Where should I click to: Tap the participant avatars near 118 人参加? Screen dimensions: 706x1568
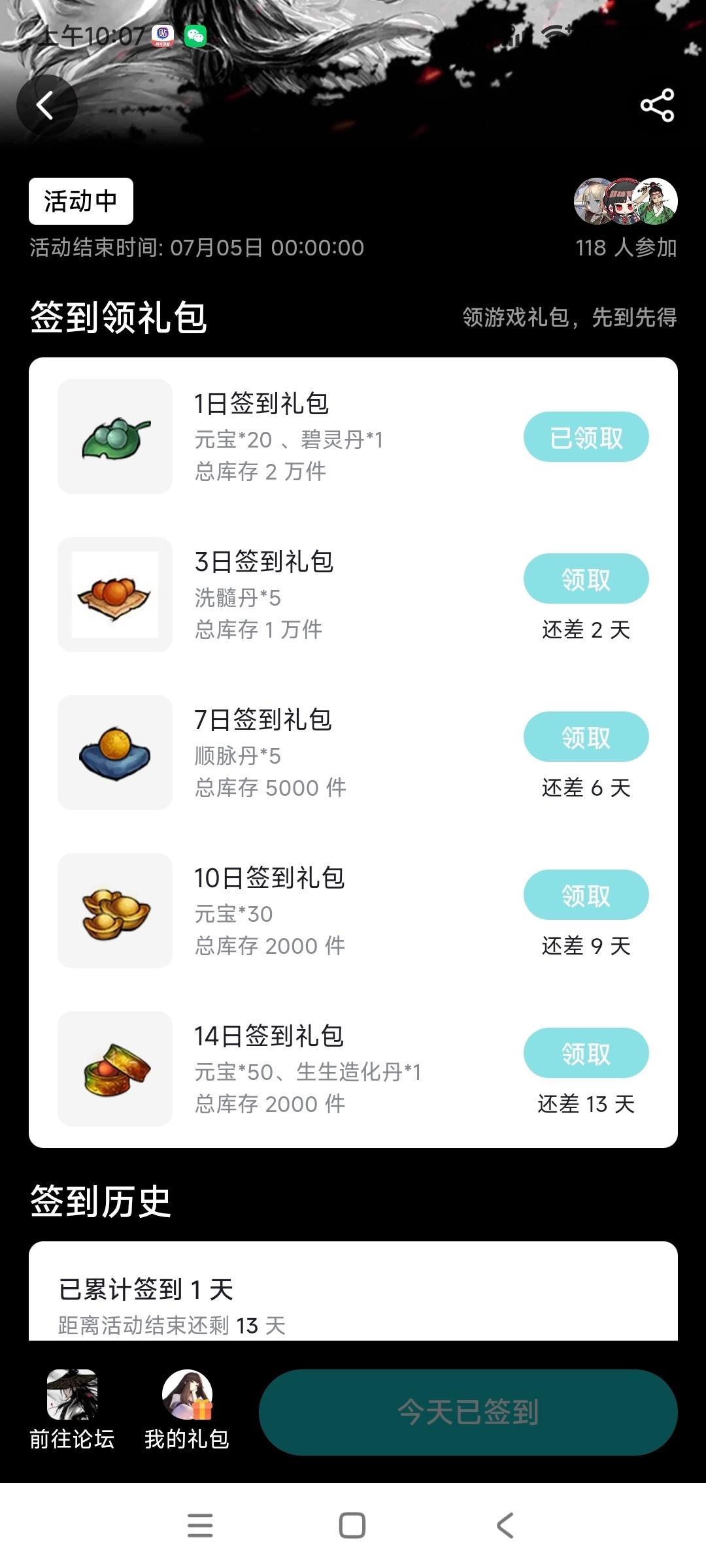click(626, 201)
